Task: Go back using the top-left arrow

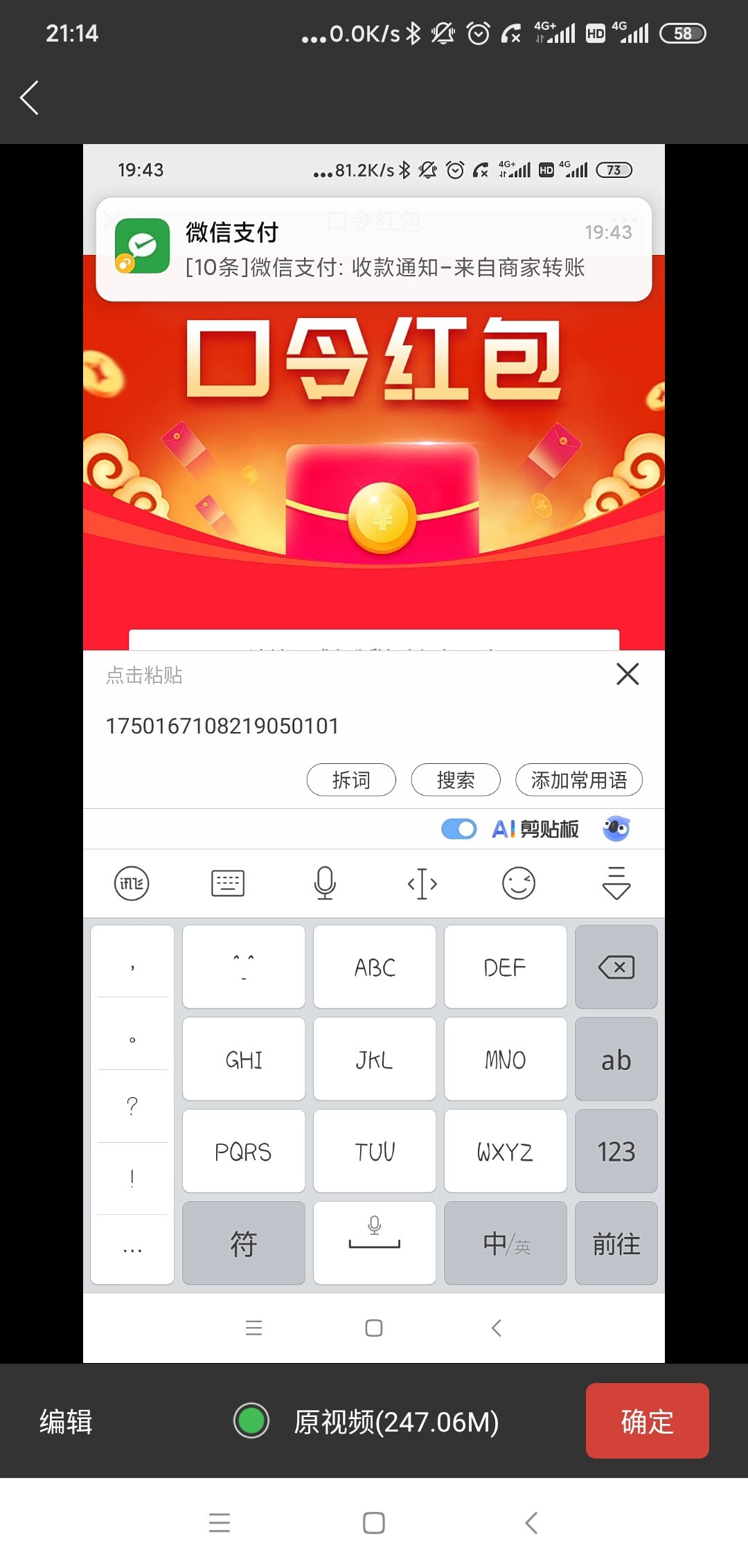Action: click(29, 98)
